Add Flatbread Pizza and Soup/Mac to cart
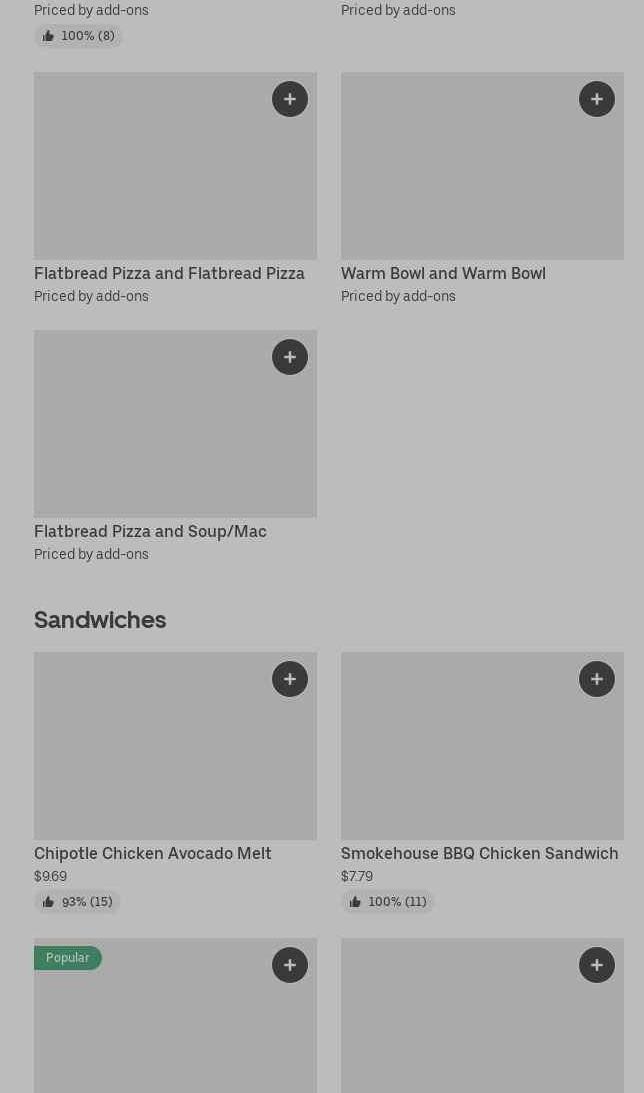Screen dimensions: 644x1093 click(x=290, y=357)
